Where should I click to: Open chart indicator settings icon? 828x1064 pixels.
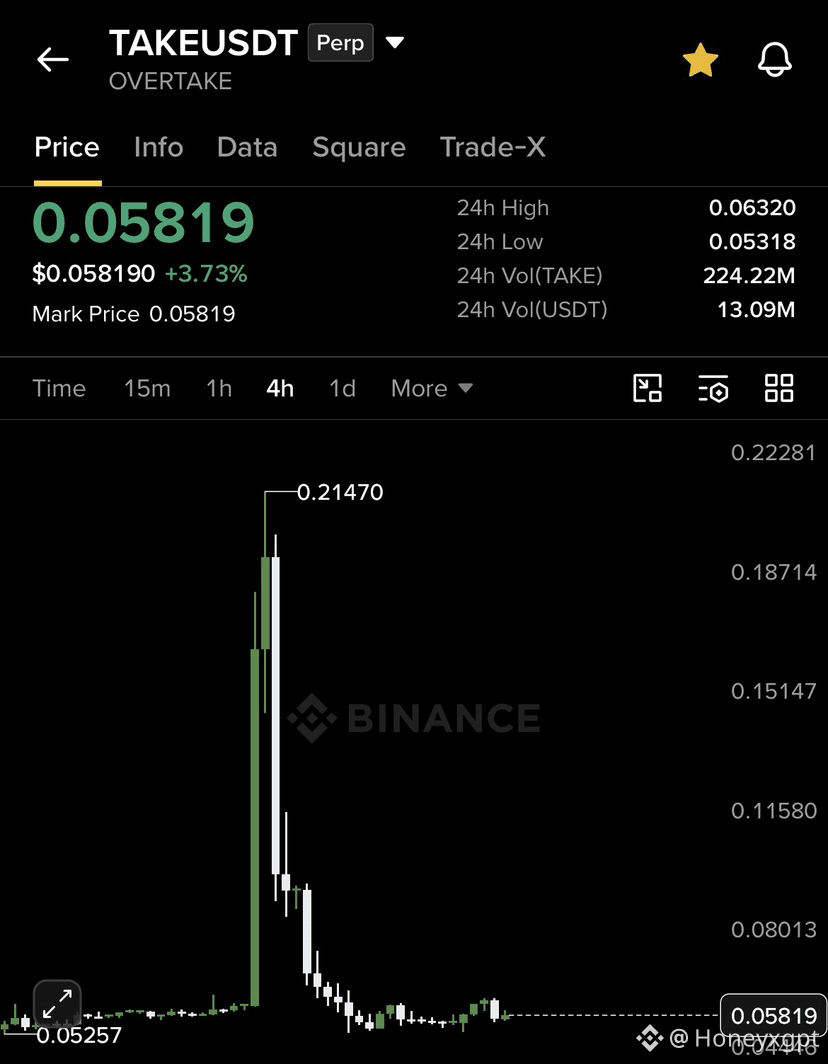[x=713, y=388]
